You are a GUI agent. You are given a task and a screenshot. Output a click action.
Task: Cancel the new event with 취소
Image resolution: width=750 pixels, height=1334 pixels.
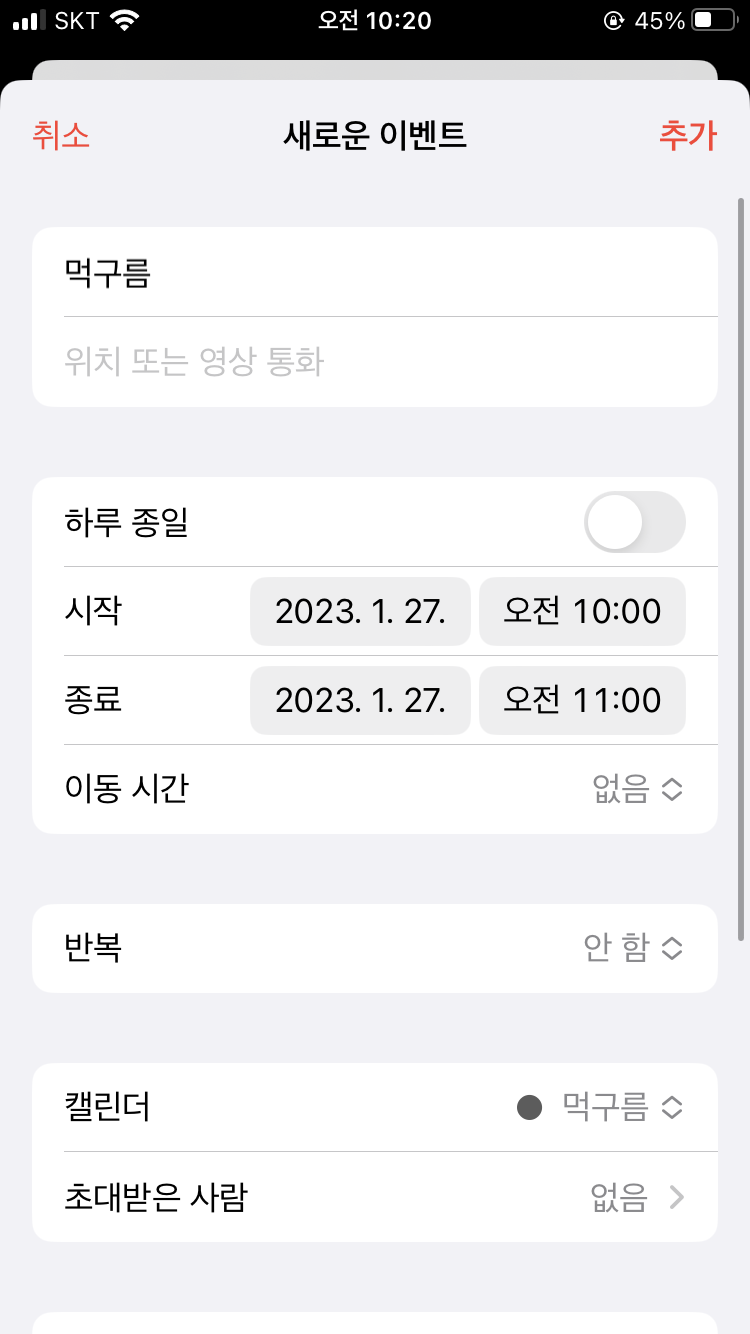tap(61, 135)
